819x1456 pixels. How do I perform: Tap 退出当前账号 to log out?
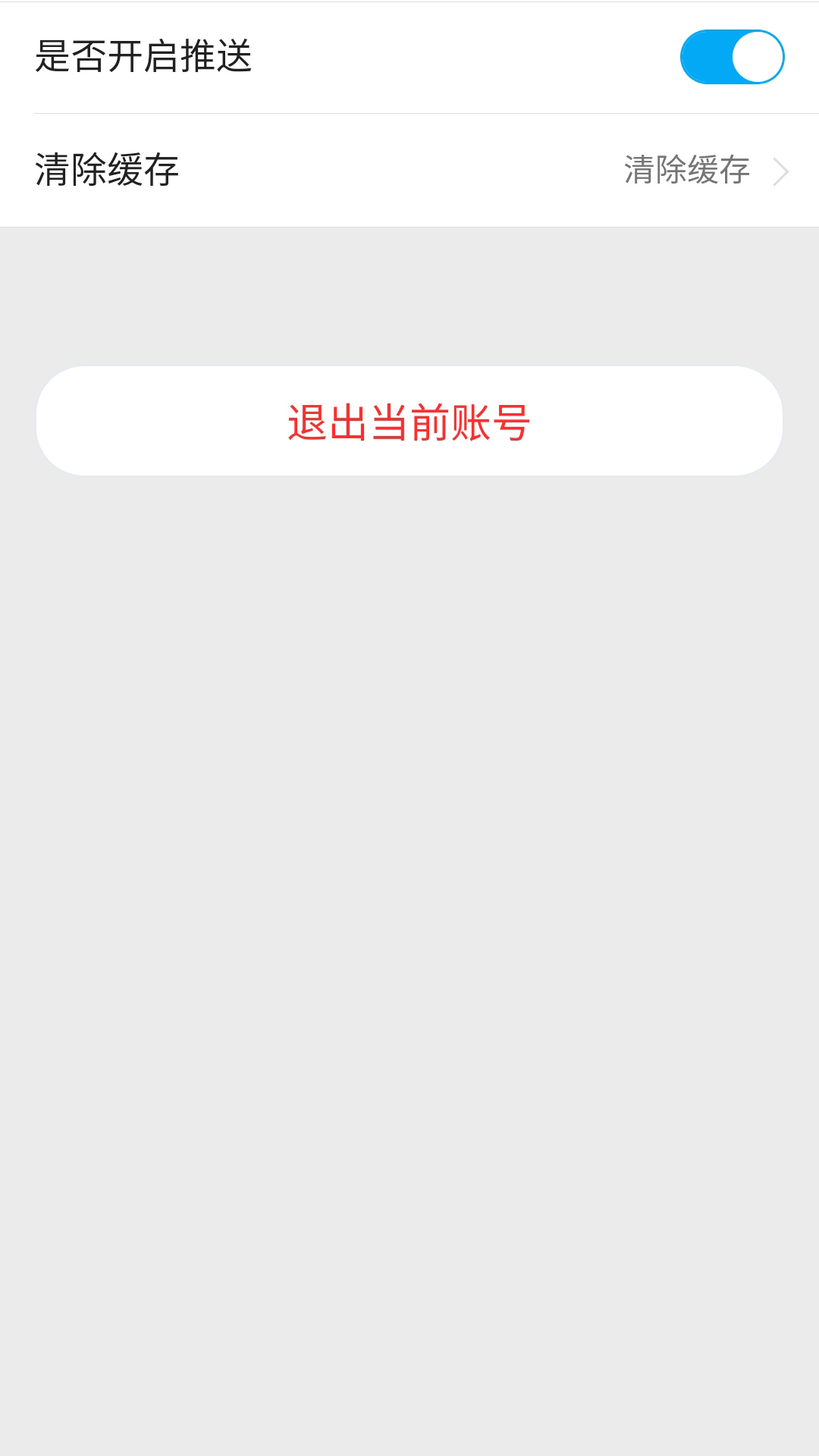[409, 421]
